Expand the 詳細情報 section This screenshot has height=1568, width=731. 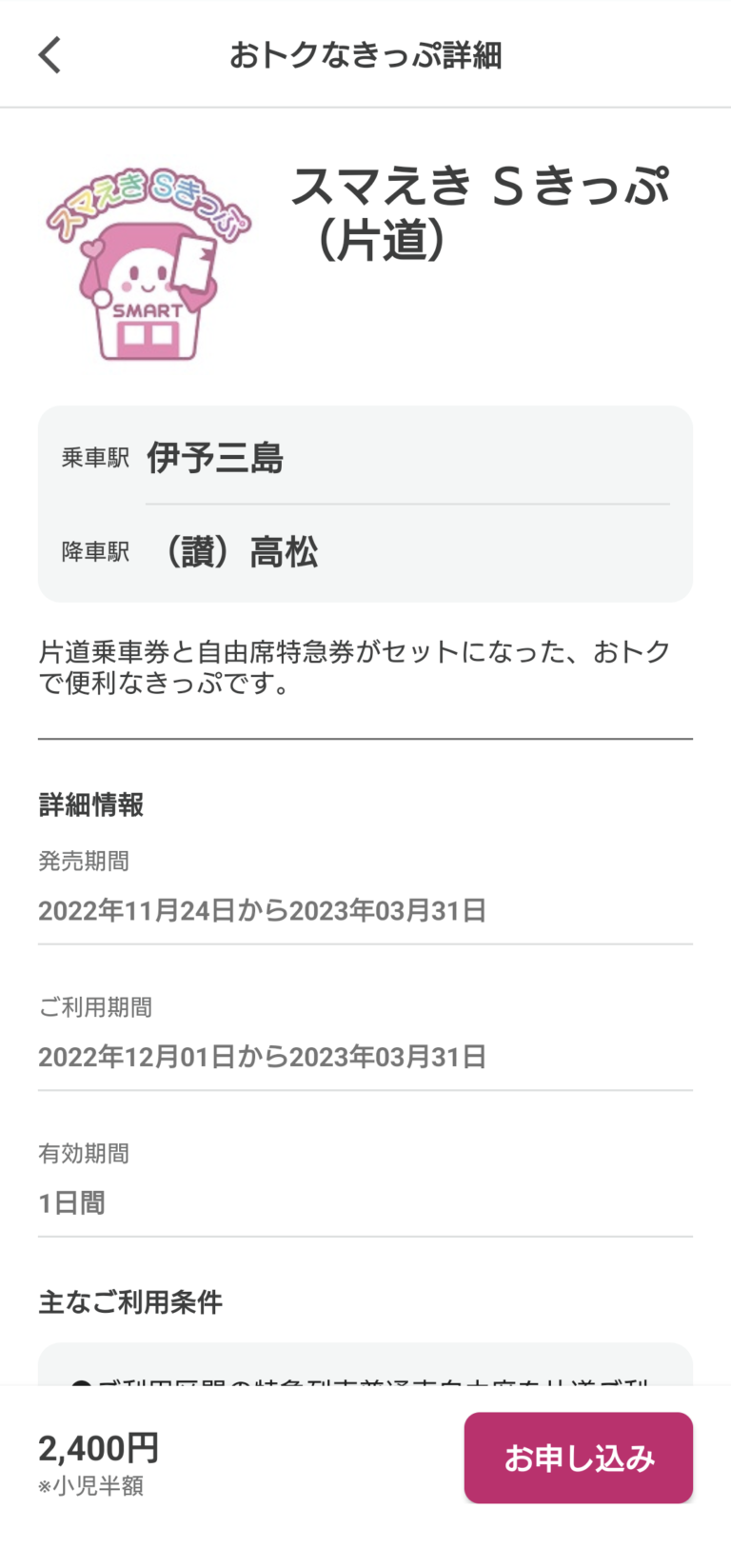pyautogui.click(x=91, y=804)
